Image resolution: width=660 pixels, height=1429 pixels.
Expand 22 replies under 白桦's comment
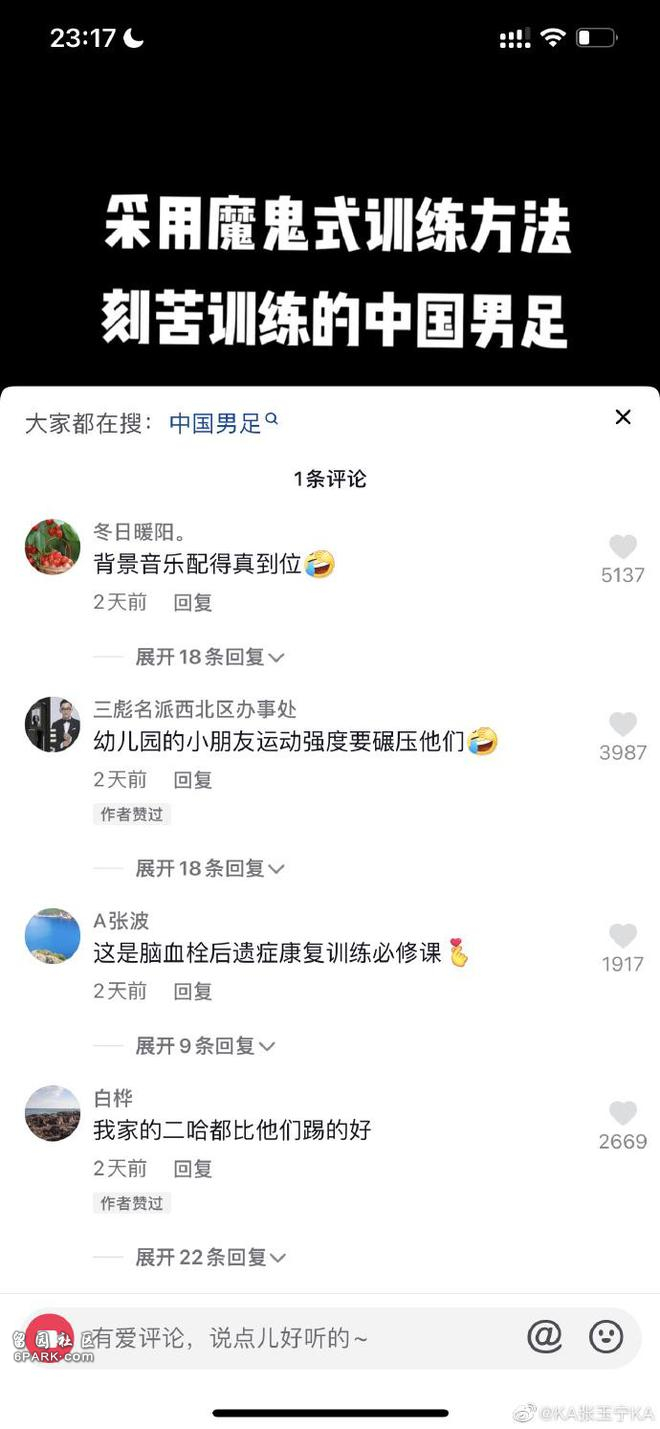(210, 1257)
